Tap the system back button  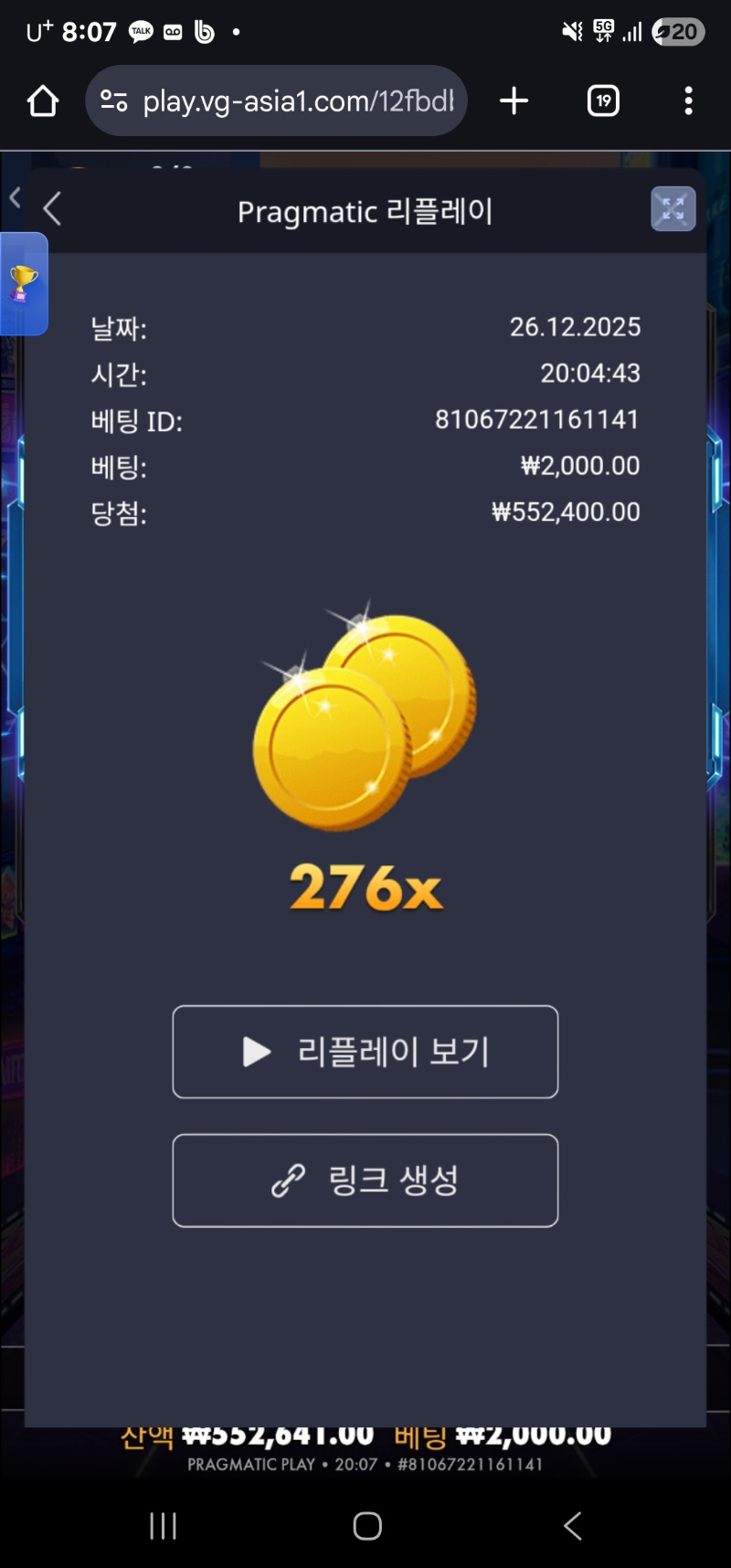pos(573,1525)
